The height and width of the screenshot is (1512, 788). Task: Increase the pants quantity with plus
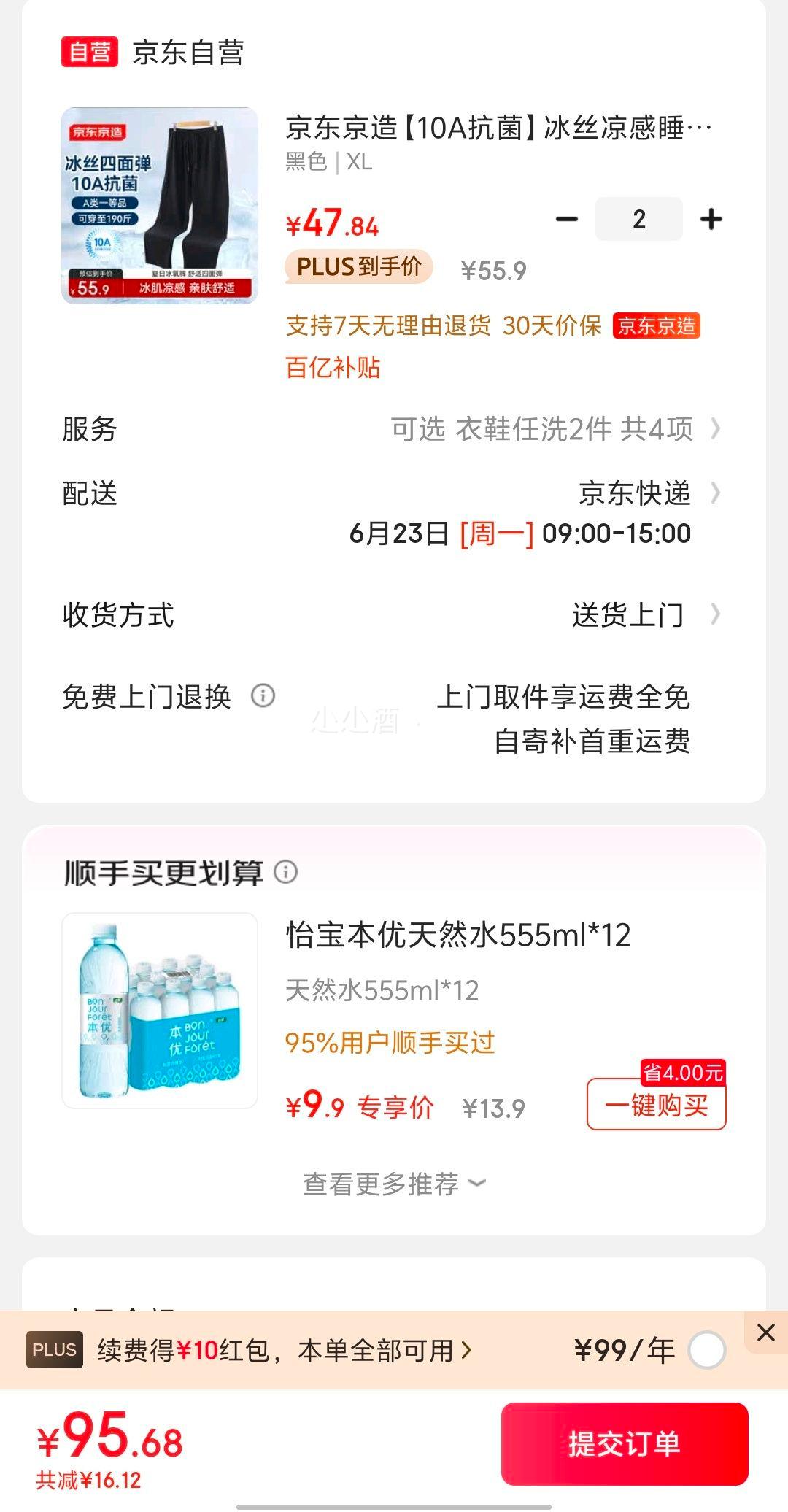[x=711, y=219]
